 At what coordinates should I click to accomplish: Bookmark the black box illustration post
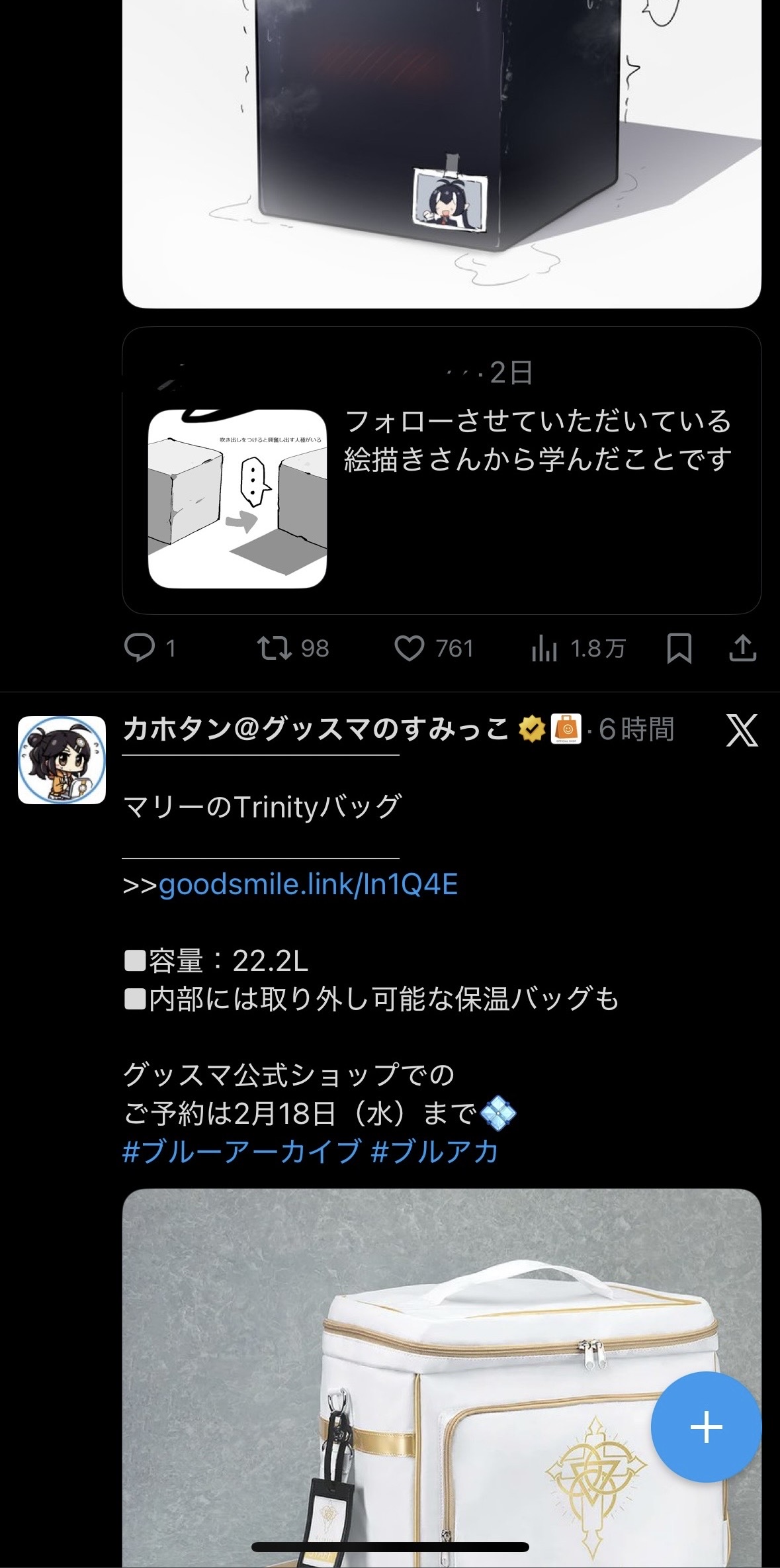679,648
